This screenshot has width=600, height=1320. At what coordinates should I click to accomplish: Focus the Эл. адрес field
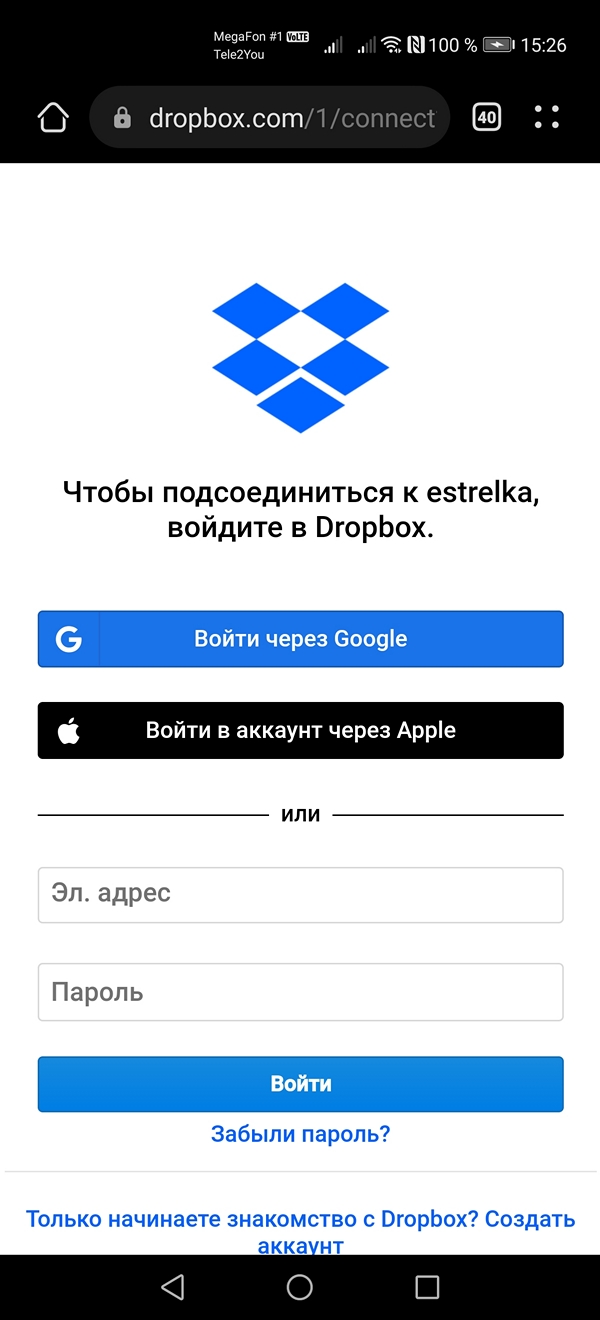pyautogui.click(x=300, y=894)
